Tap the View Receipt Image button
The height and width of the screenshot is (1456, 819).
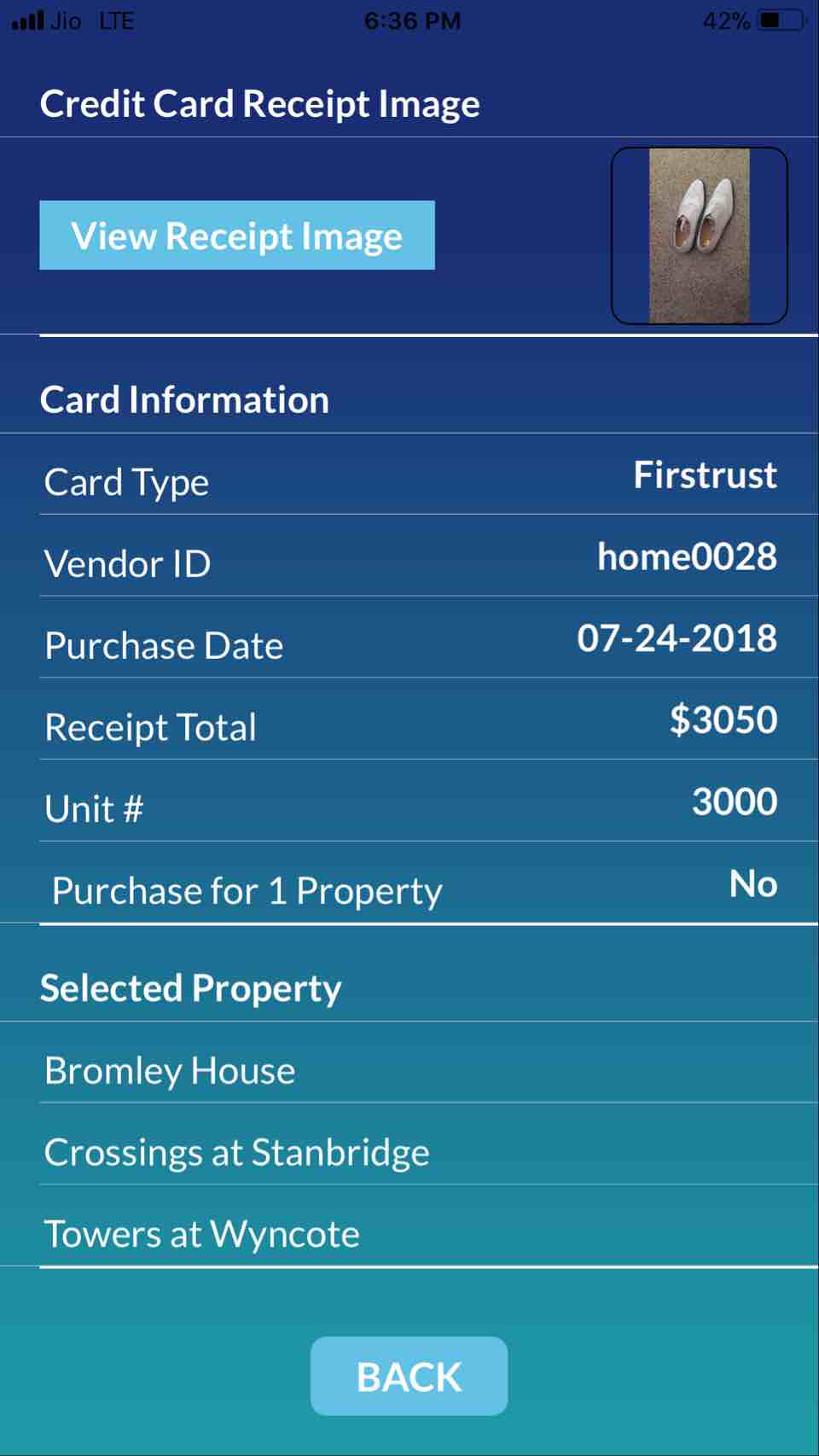click(x=237, y=236)
